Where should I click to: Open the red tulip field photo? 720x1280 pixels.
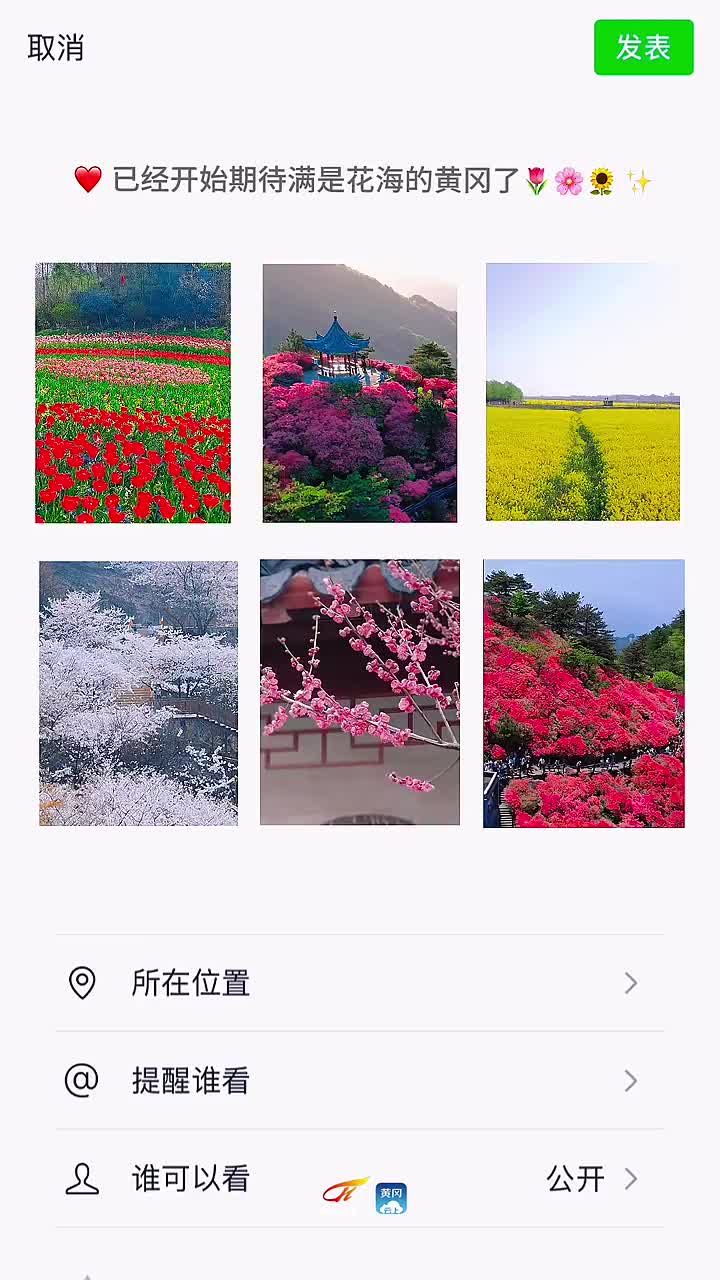[133, 392]
